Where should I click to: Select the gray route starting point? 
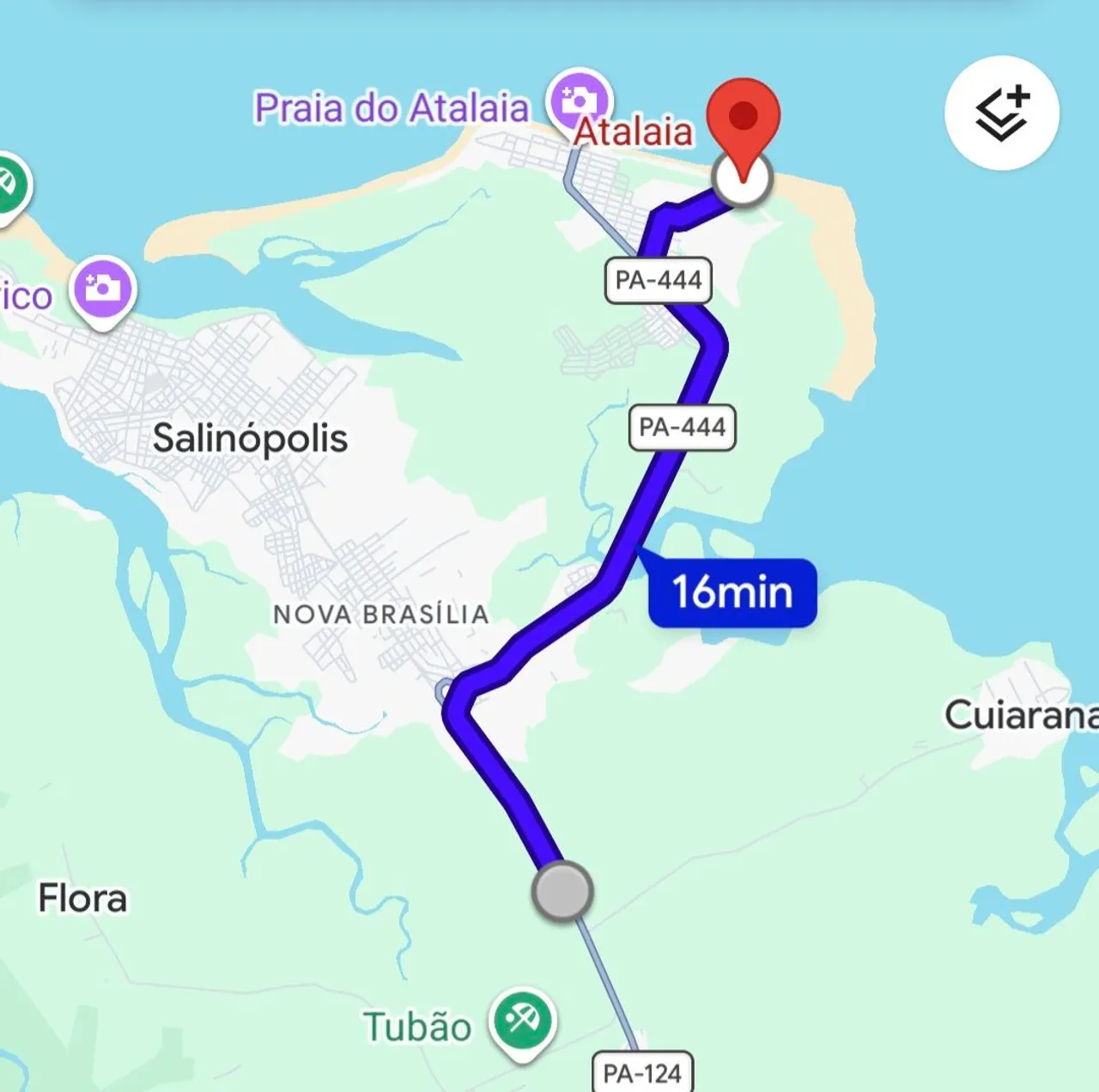click(x=562, y=892)
